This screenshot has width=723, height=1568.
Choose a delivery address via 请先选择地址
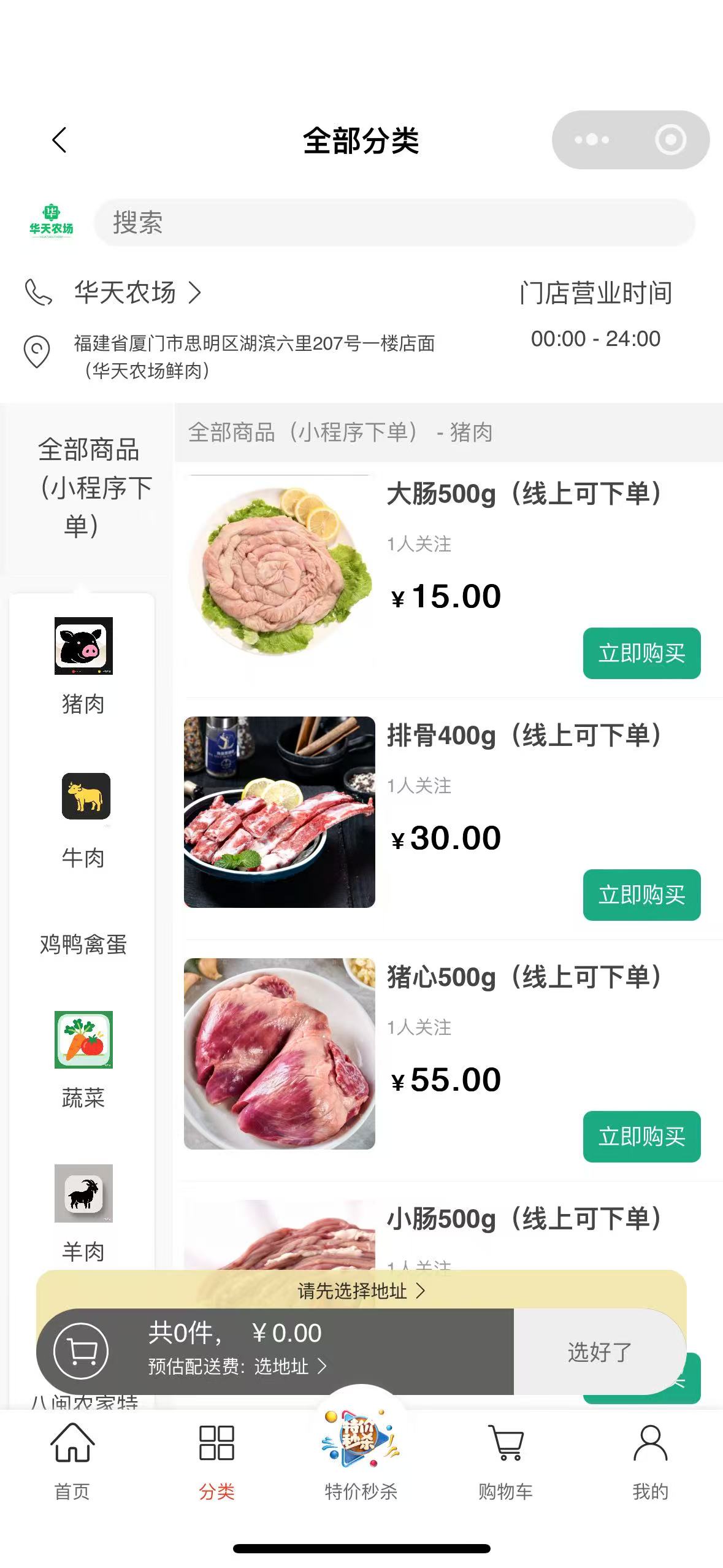(361, 1291)
